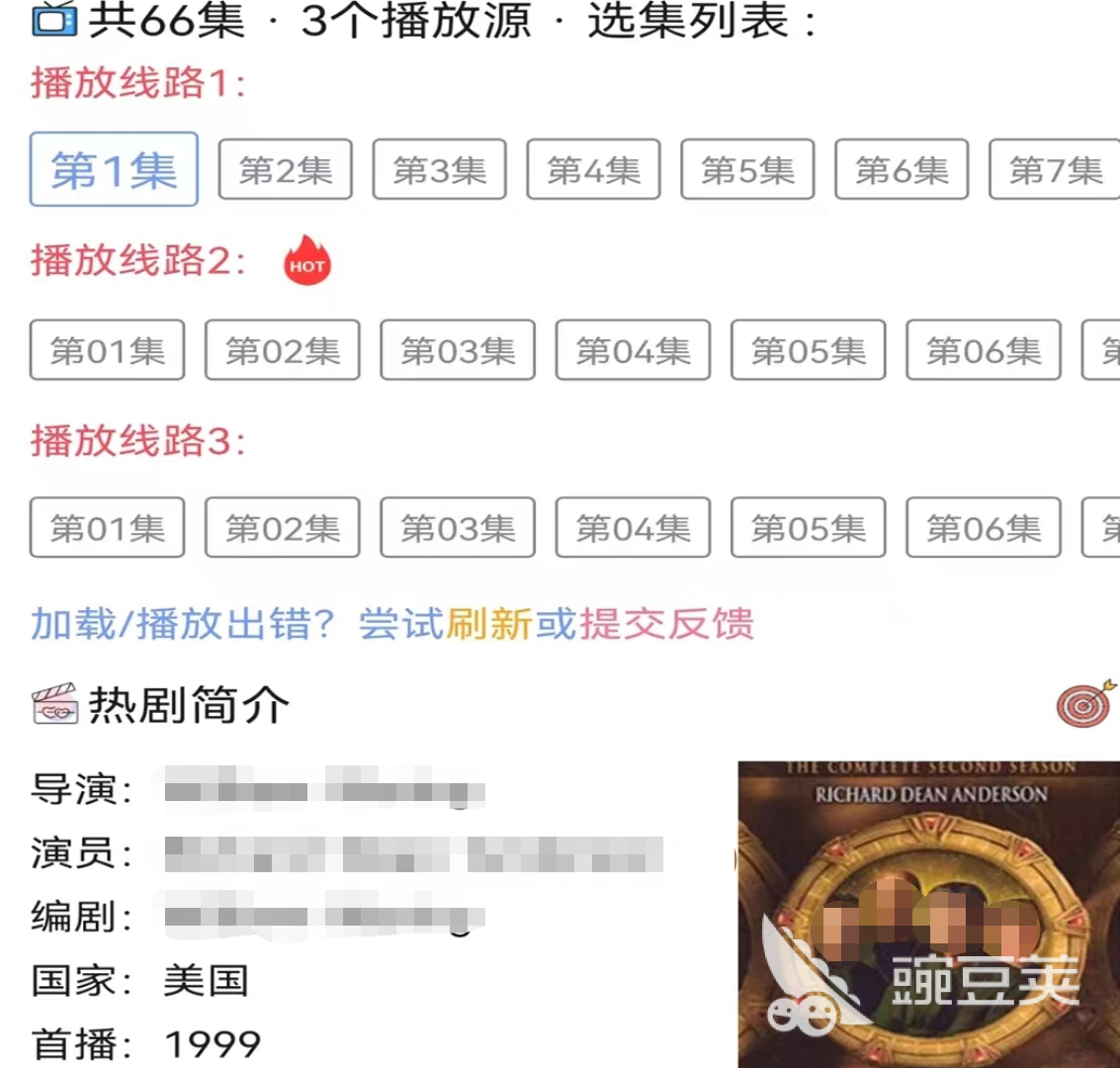Open the 提交反馈 feedback link
This screenshot has height=1068, width=1120.
click(666, 624)
